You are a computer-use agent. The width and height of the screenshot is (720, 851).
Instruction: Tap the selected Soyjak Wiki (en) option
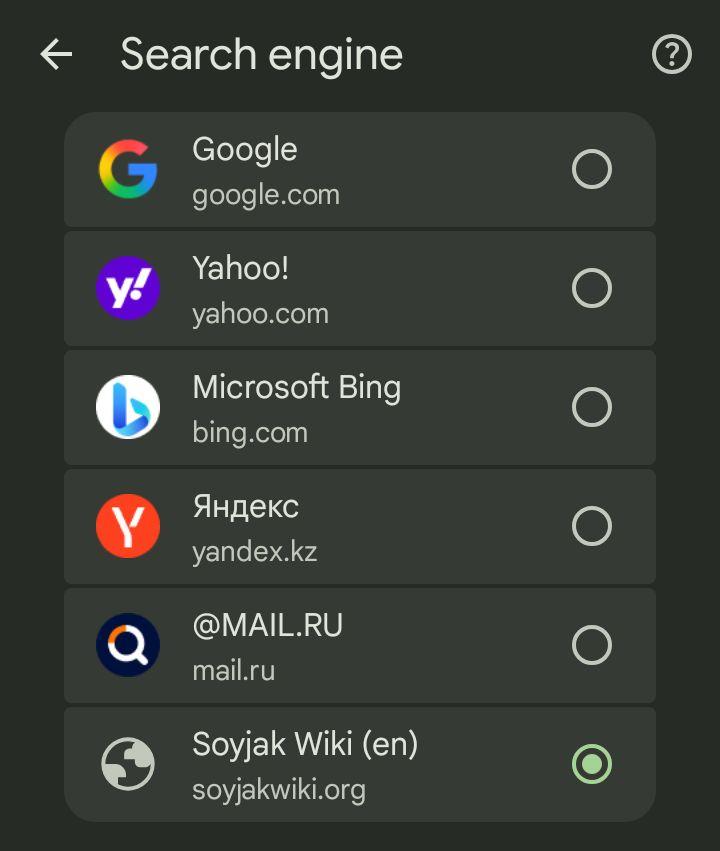(591, 764)
